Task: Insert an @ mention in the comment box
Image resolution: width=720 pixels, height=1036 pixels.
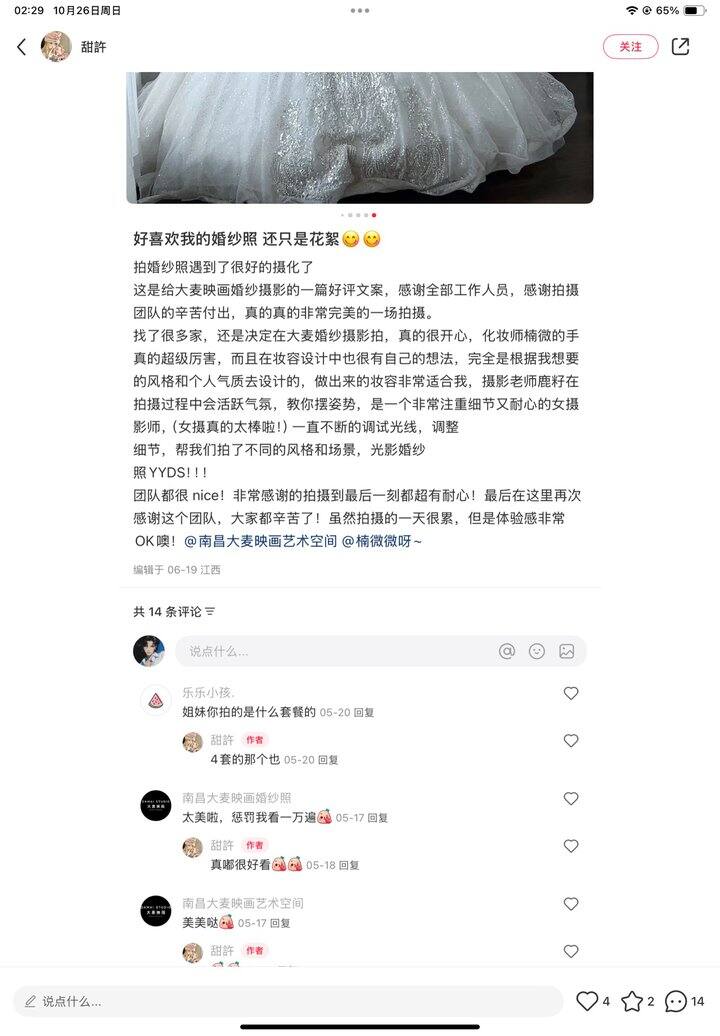Action: (507, 651)
